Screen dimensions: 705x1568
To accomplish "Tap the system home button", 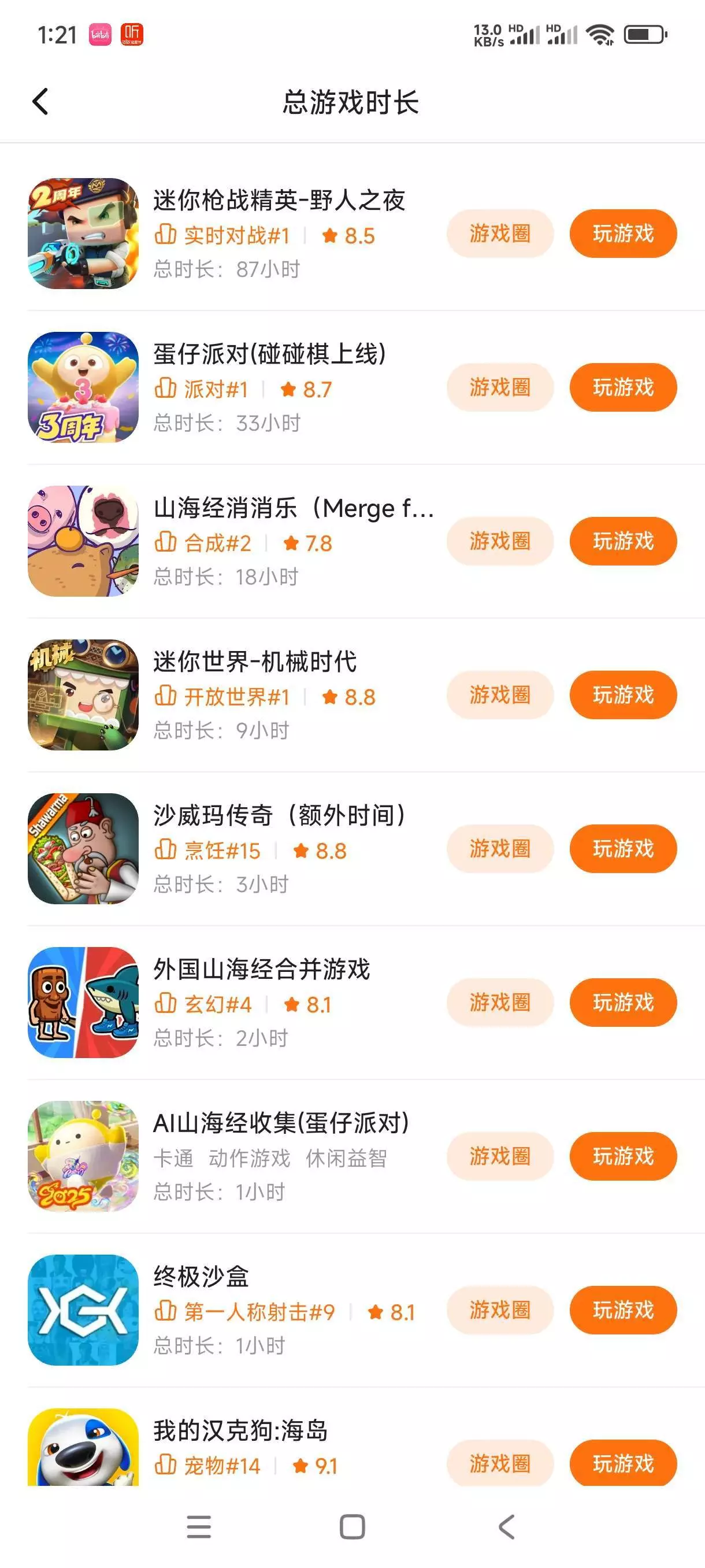I will (x=352, y=1526).
